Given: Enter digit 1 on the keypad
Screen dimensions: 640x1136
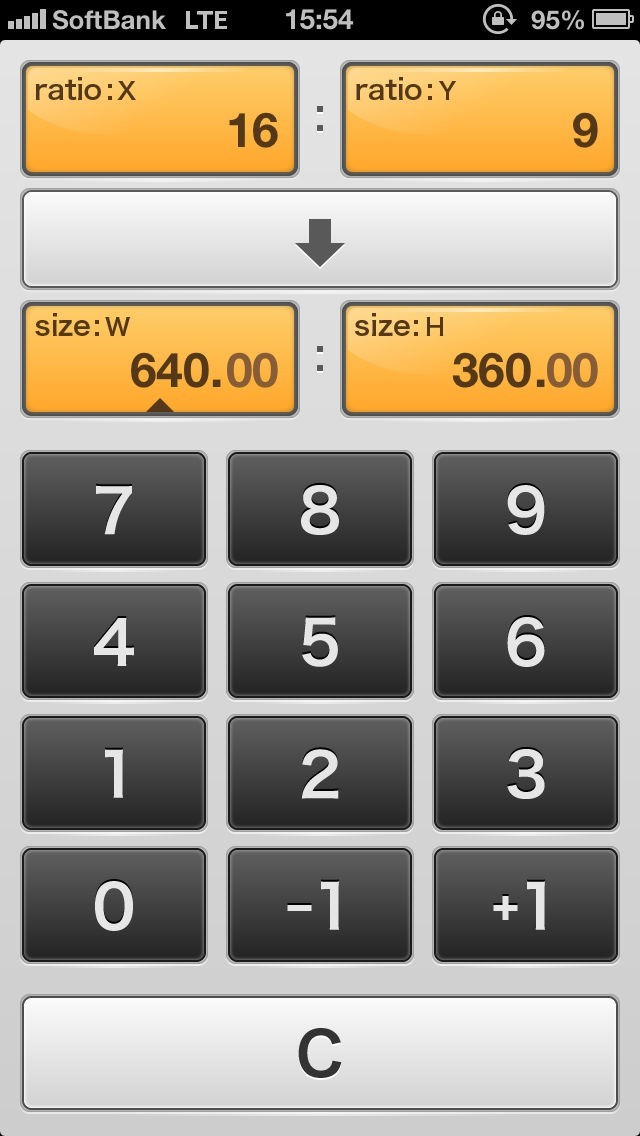Looking at the screenshot, I should click(114, 773).
